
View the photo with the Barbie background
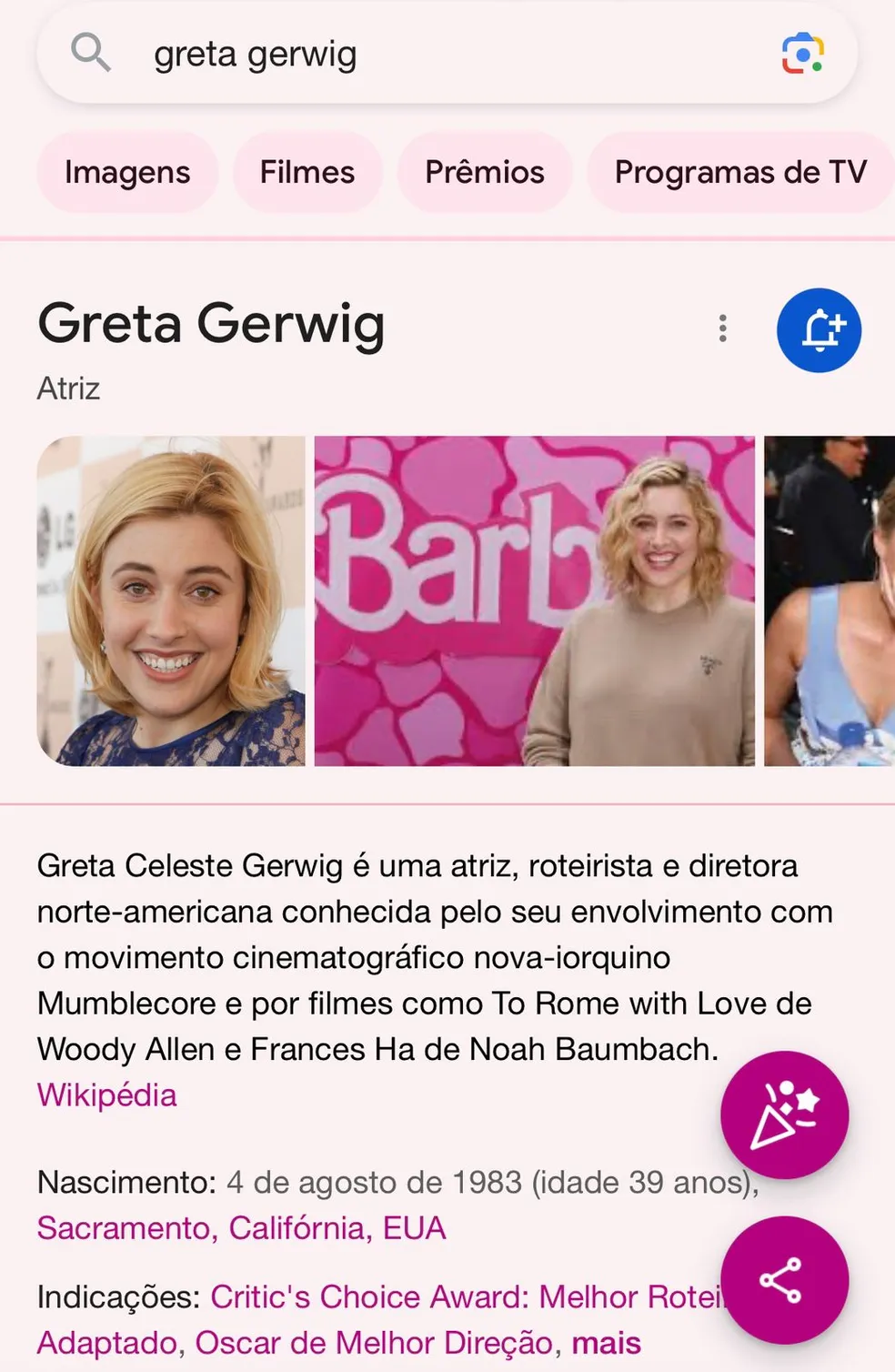click(x=534, y=600)
